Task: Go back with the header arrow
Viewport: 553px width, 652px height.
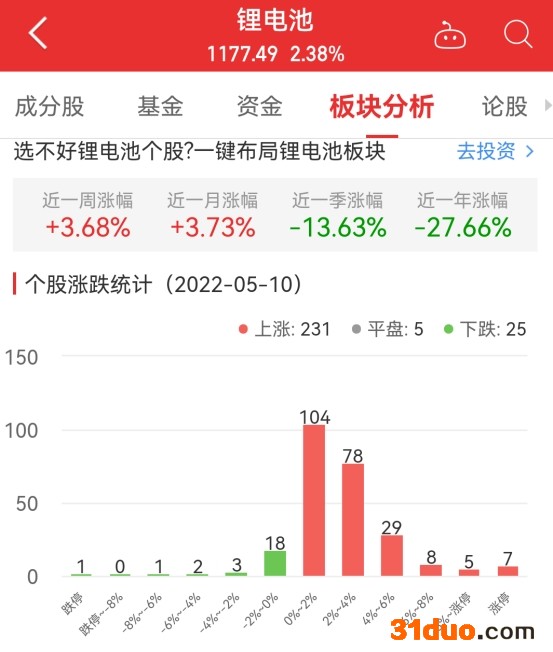Action: click(38, 33)
